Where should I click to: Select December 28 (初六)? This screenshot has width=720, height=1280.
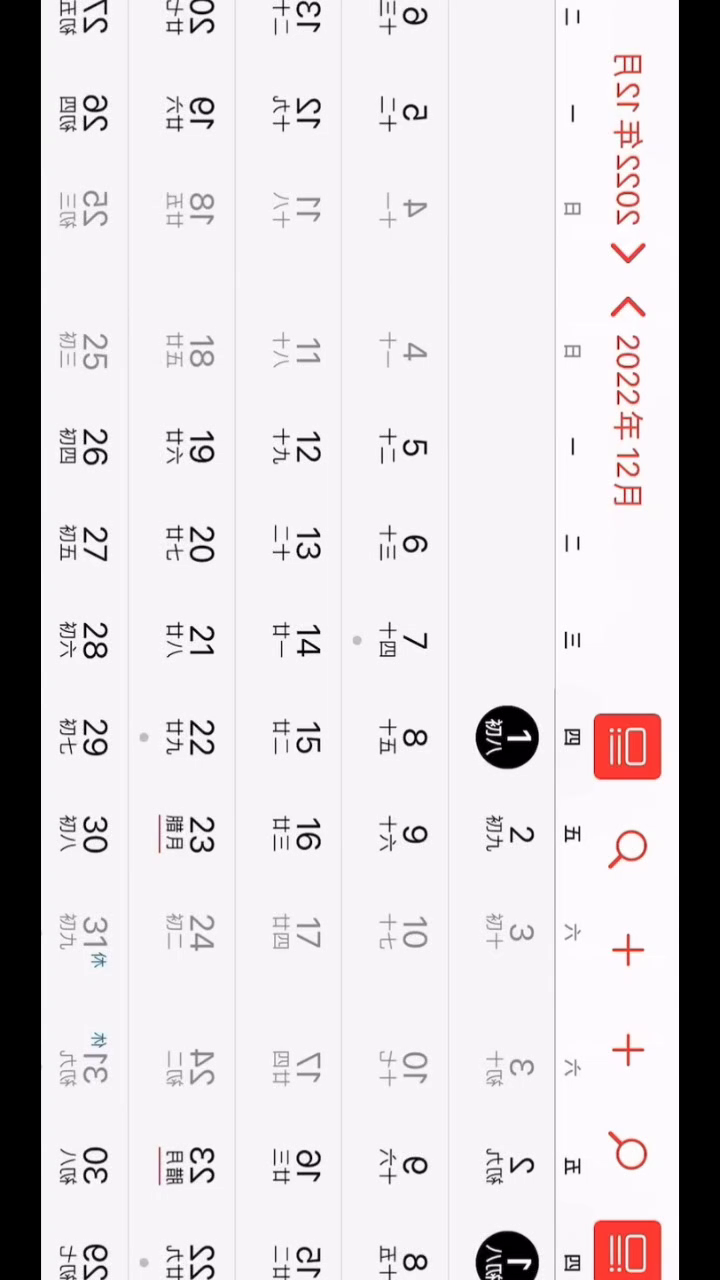(82, 641)
